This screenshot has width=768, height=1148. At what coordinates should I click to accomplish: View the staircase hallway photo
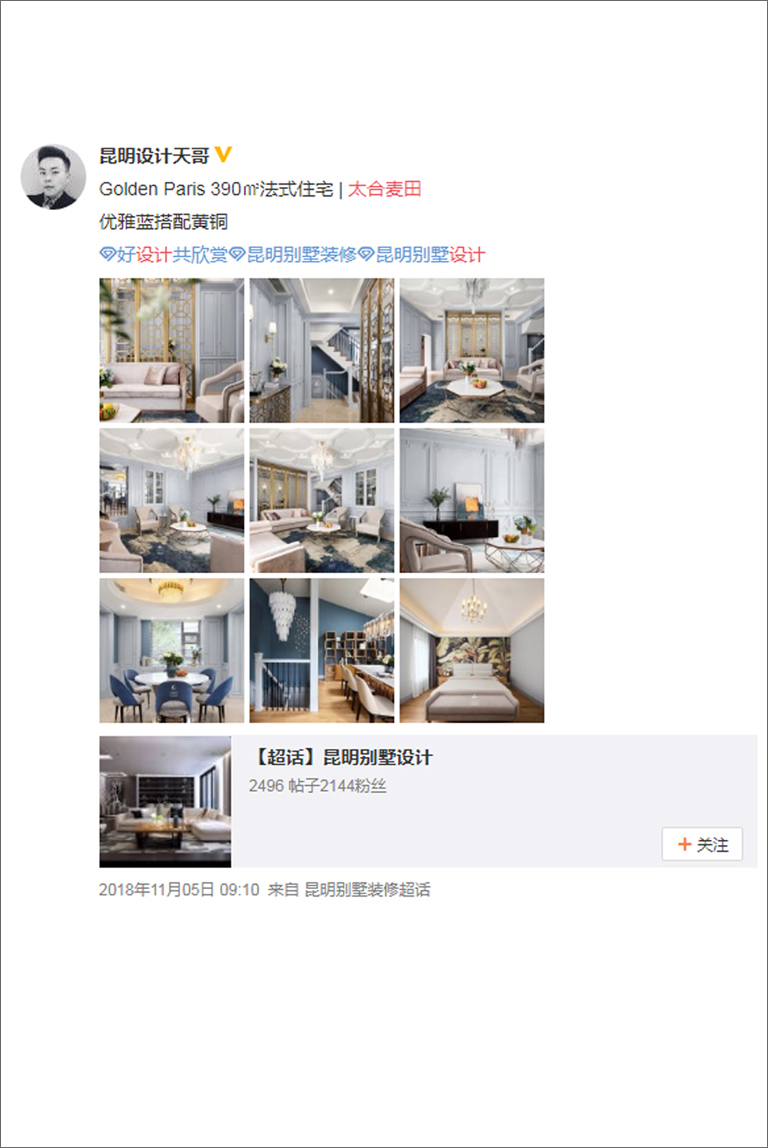tap(321, 350)
